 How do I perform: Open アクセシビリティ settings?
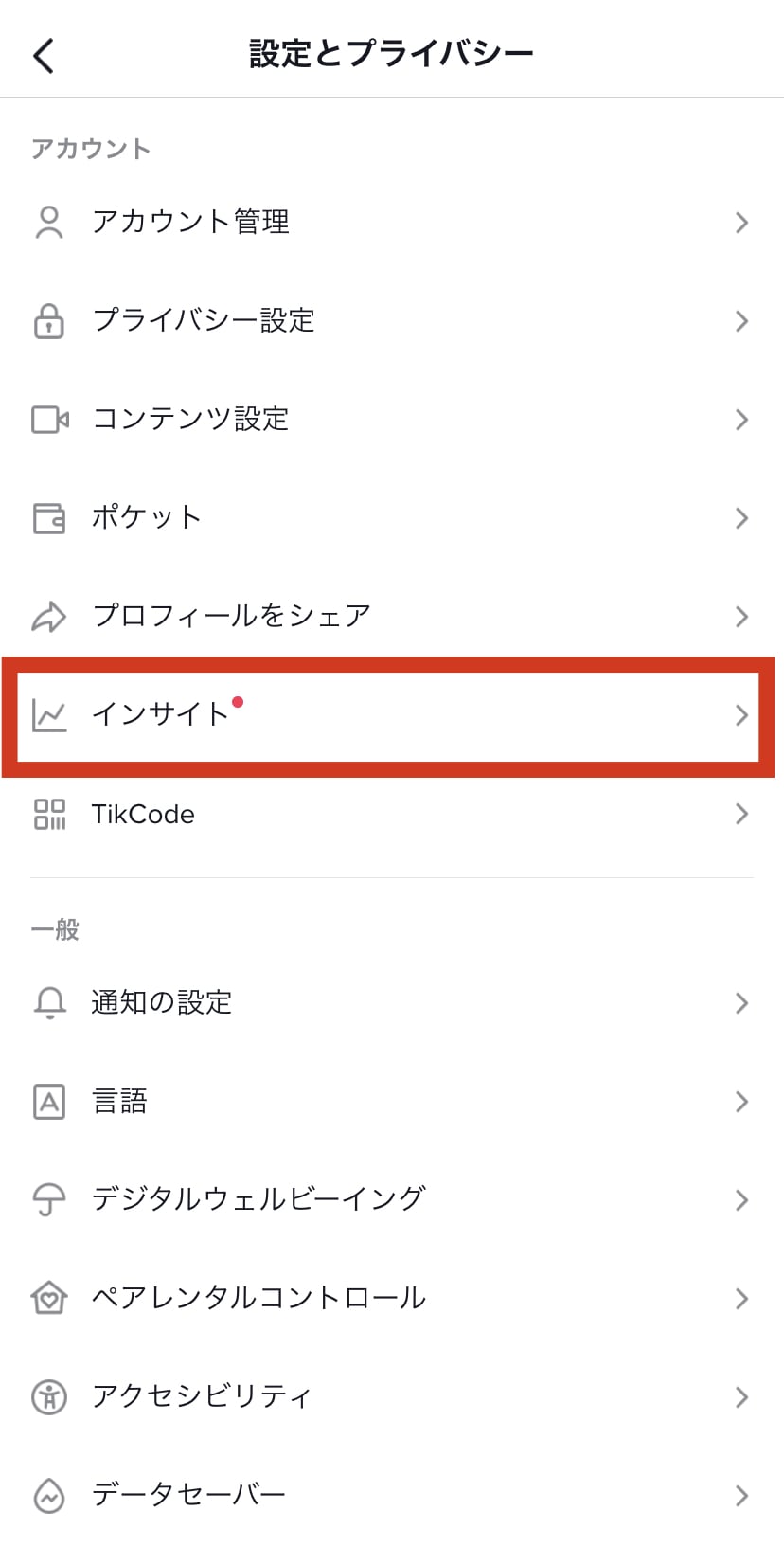[392, 1396]
